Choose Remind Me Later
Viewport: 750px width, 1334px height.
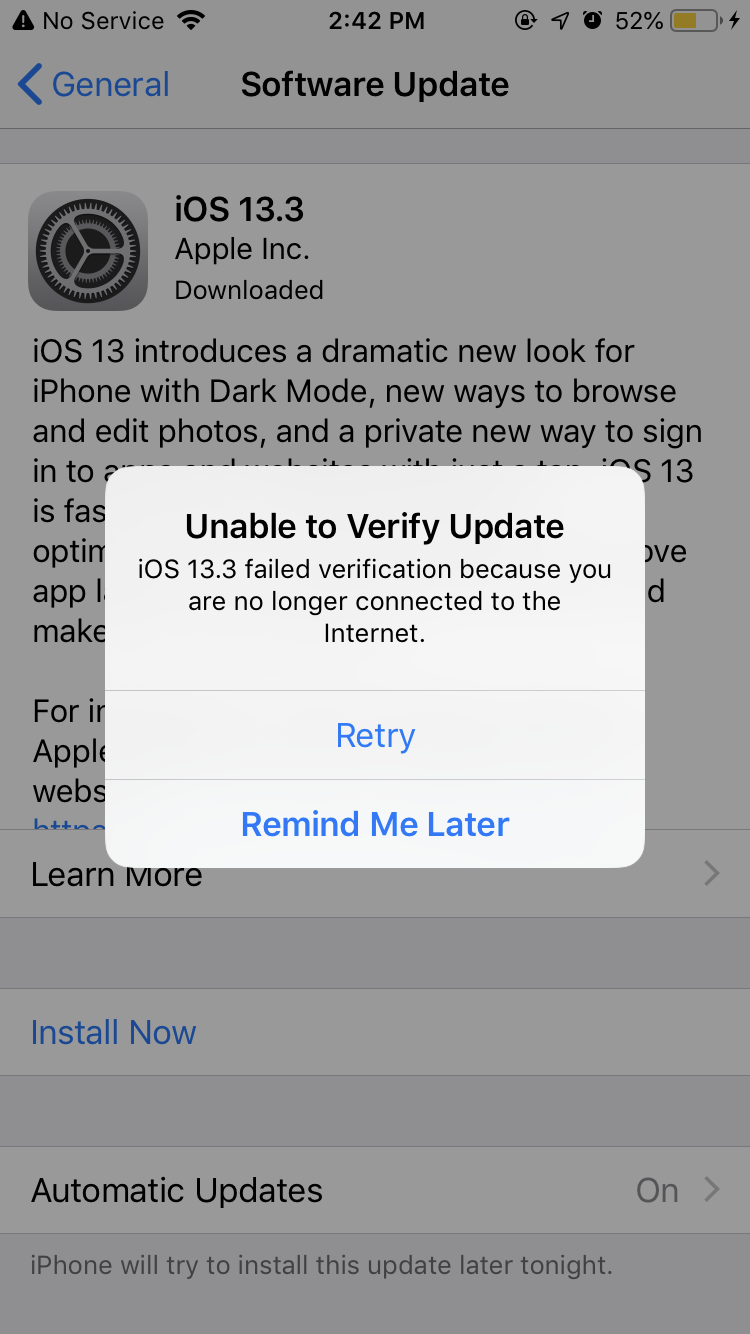pos(375,824)
